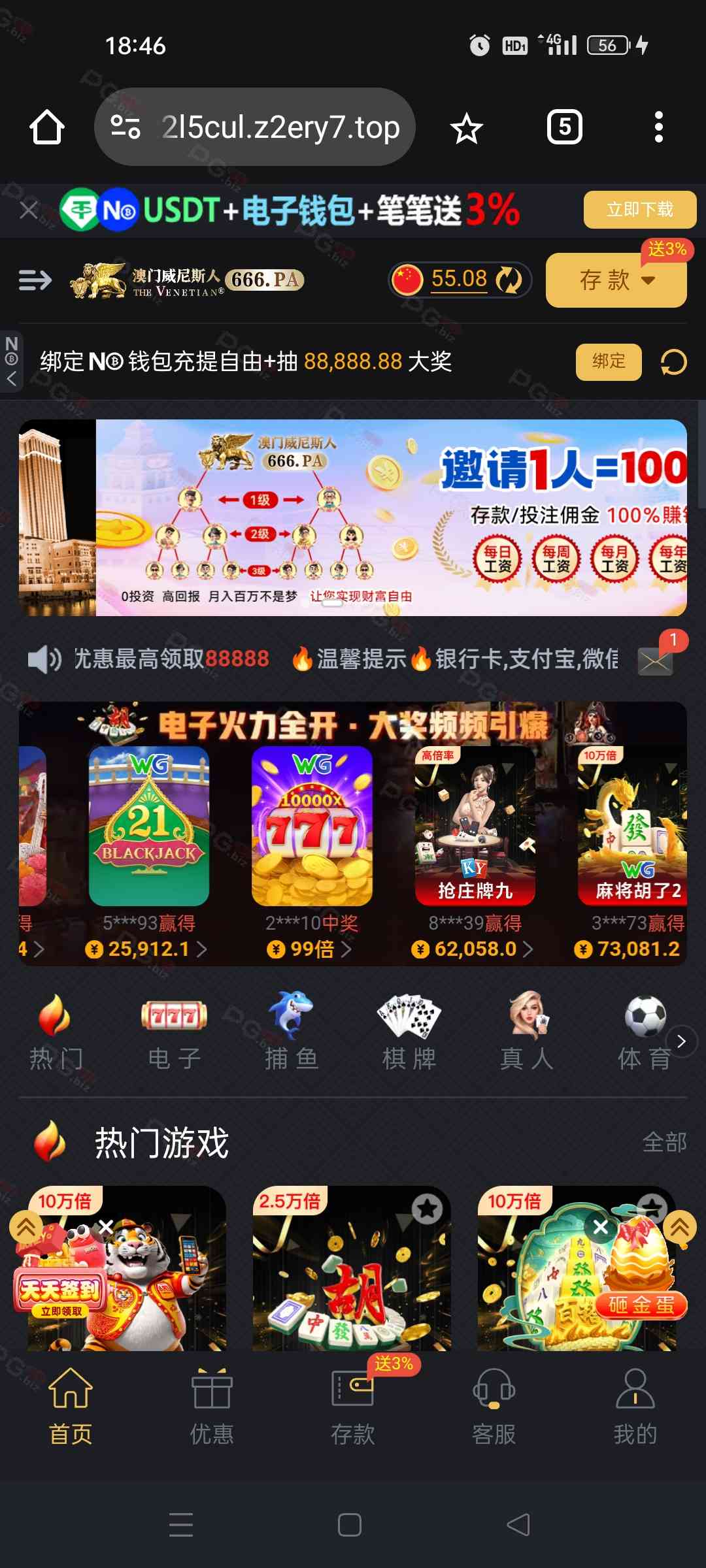706x1568 pixels.
Task: Dismiss the USDT download banner
Action: coord(29,210)
